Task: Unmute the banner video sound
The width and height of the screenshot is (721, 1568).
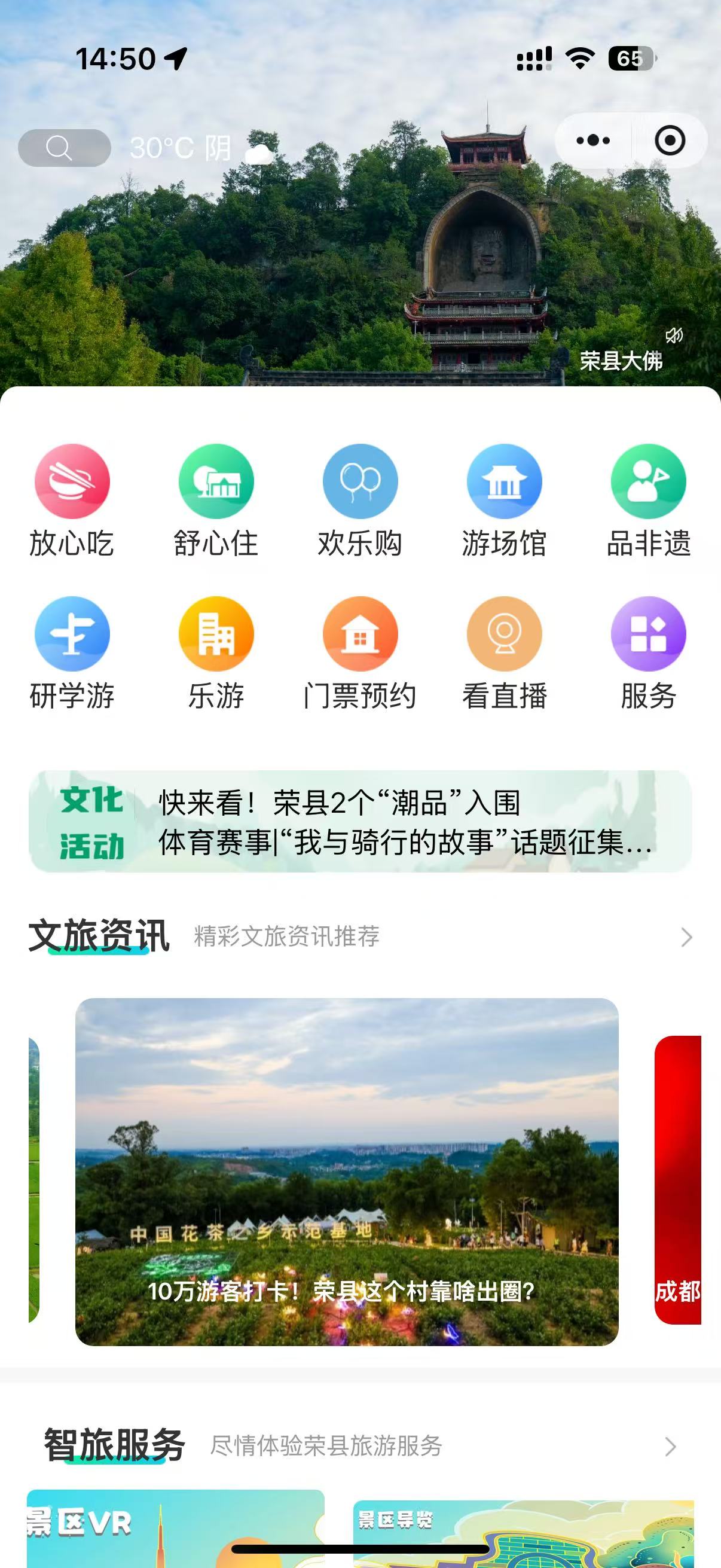Action: 674,335
